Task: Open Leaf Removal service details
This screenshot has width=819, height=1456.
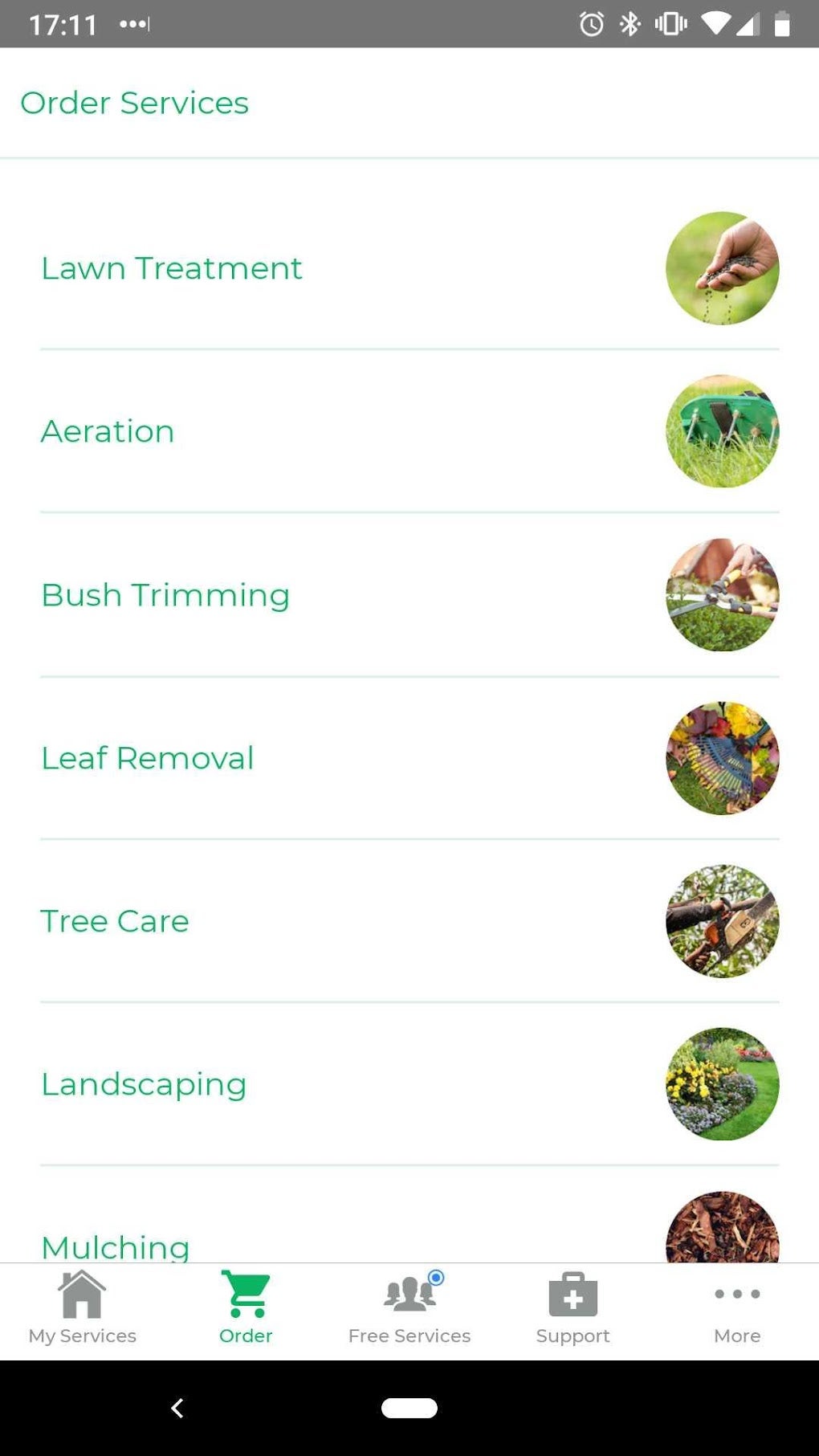Action: (148, 758)
